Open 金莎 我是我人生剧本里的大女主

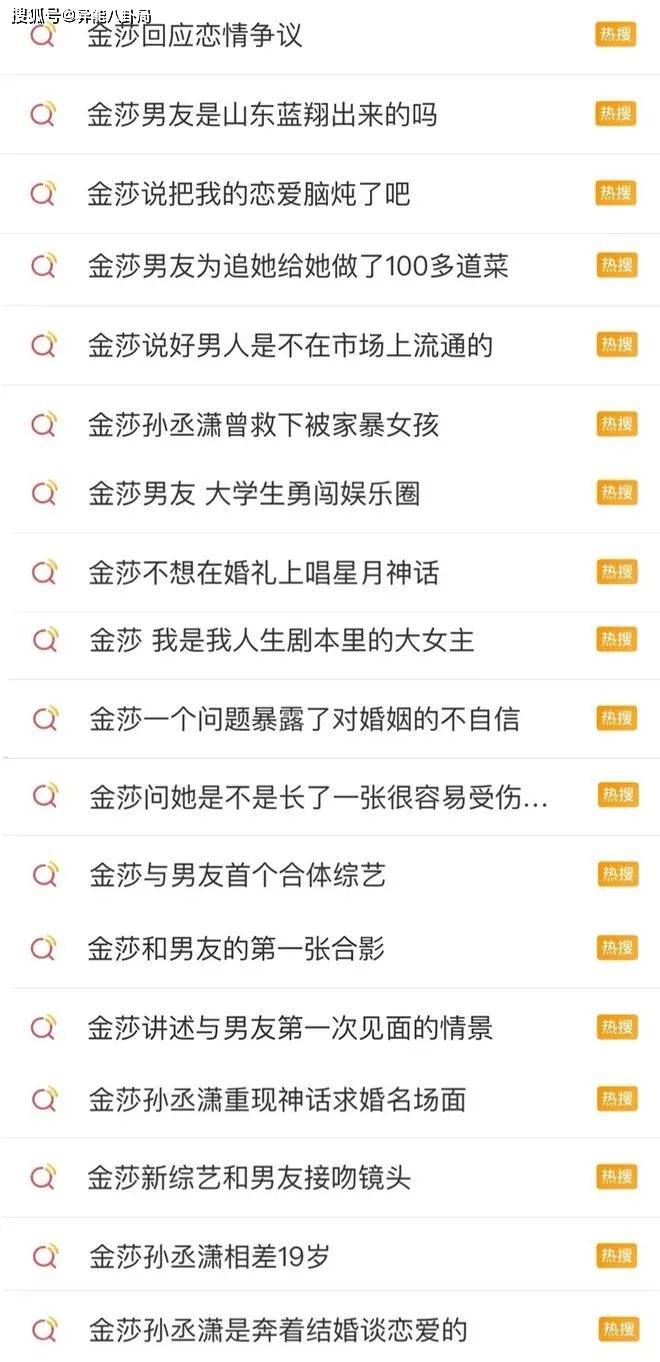click(330, 640)
